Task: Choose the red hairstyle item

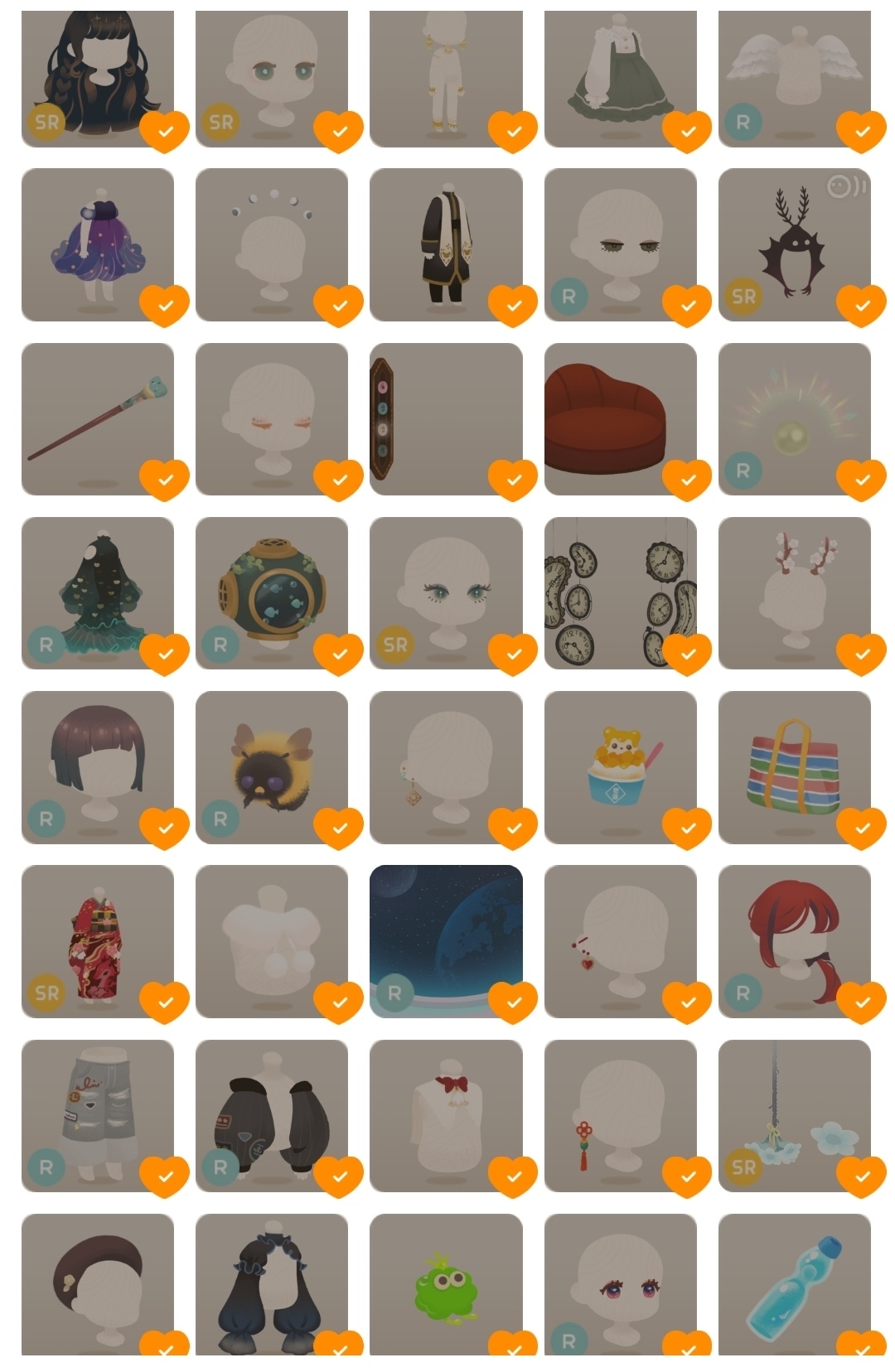Action: (794, 940)
